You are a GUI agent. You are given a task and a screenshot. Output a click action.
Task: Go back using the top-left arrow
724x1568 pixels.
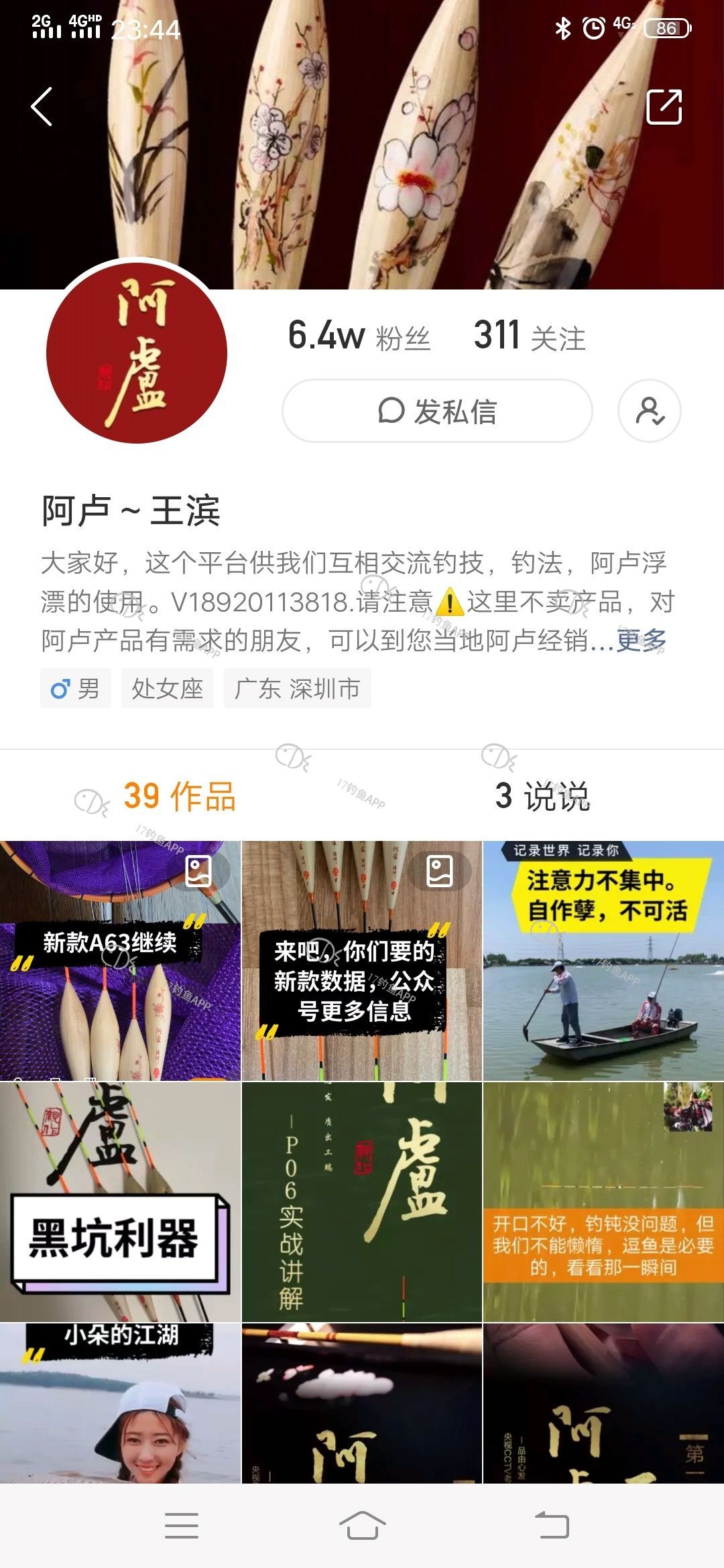[42, 107]
